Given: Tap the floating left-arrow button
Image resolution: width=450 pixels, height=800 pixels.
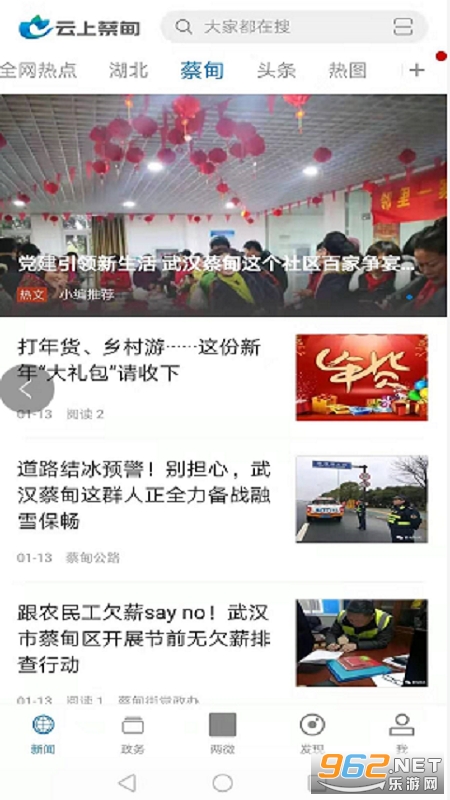Looking at the screenshot, I should [x=27, y=389].
